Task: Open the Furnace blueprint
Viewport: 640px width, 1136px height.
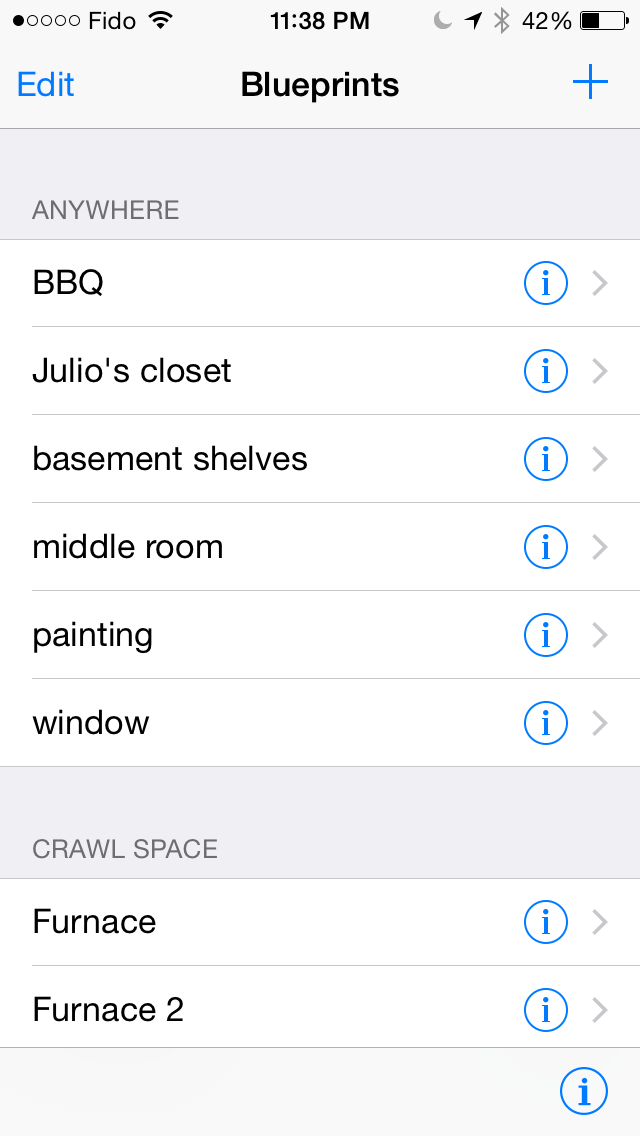Action: point(320,922)
